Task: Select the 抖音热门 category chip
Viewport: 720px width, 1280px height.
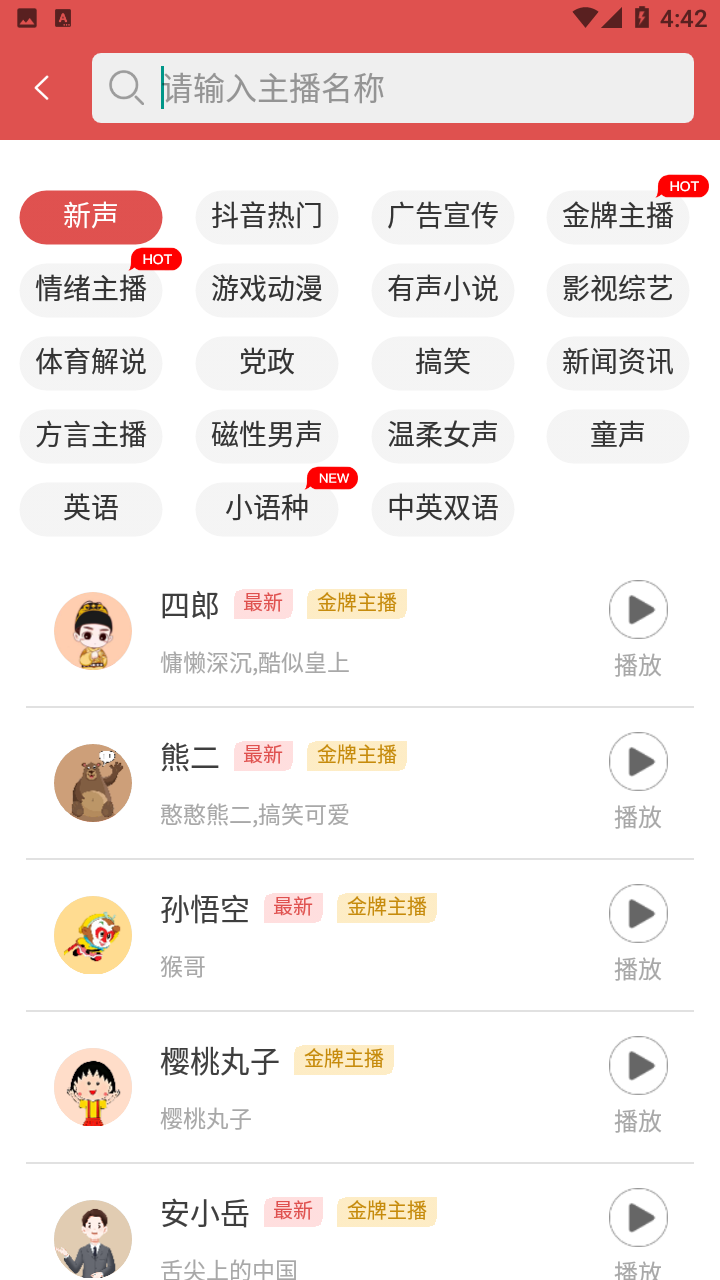Action: [x=267, y=216]
